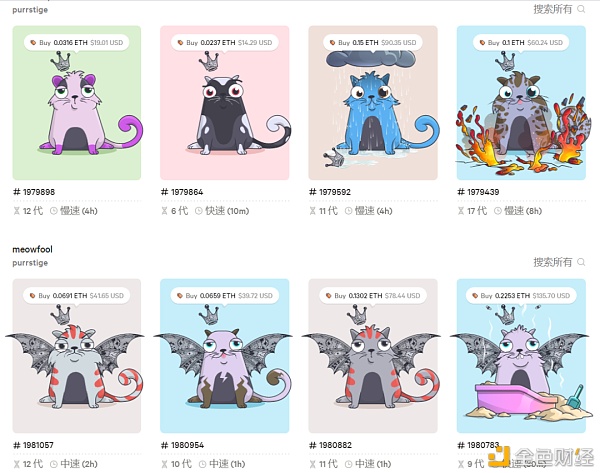Tap Buy 0.1 ETH on kitty #1979439
Image resolution: width=600 pixels, height=473 pixels.
click(x=520, y=43)
